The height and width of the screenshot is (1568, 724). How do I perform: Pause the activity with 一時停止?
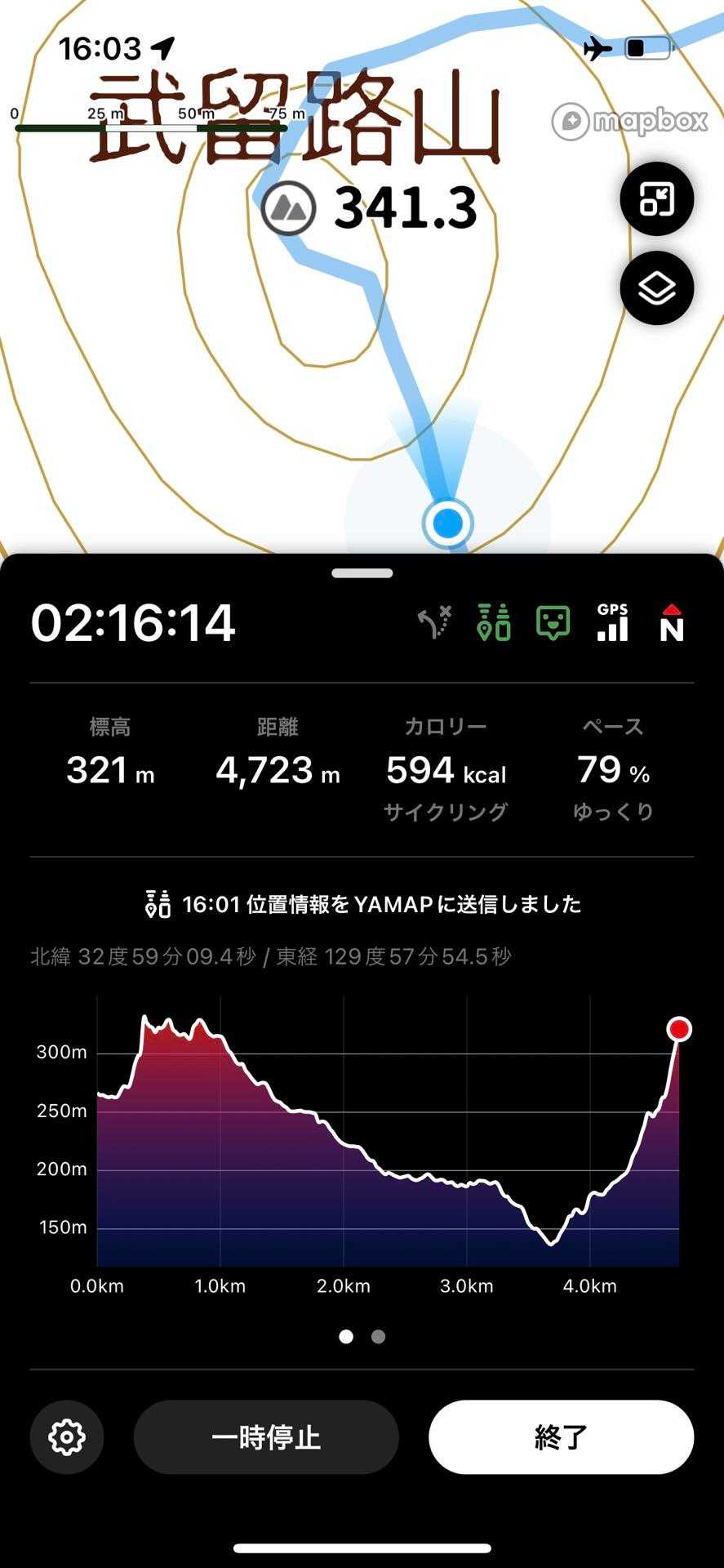pos(266,1437)
